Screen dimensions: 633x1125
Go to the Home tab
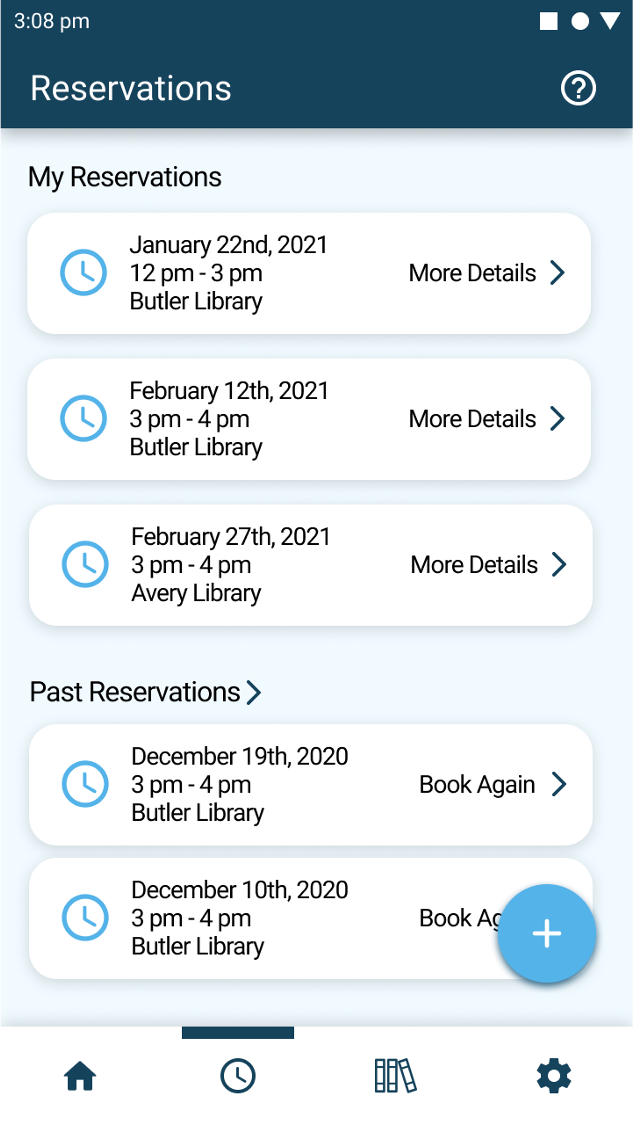(80, 1076)
